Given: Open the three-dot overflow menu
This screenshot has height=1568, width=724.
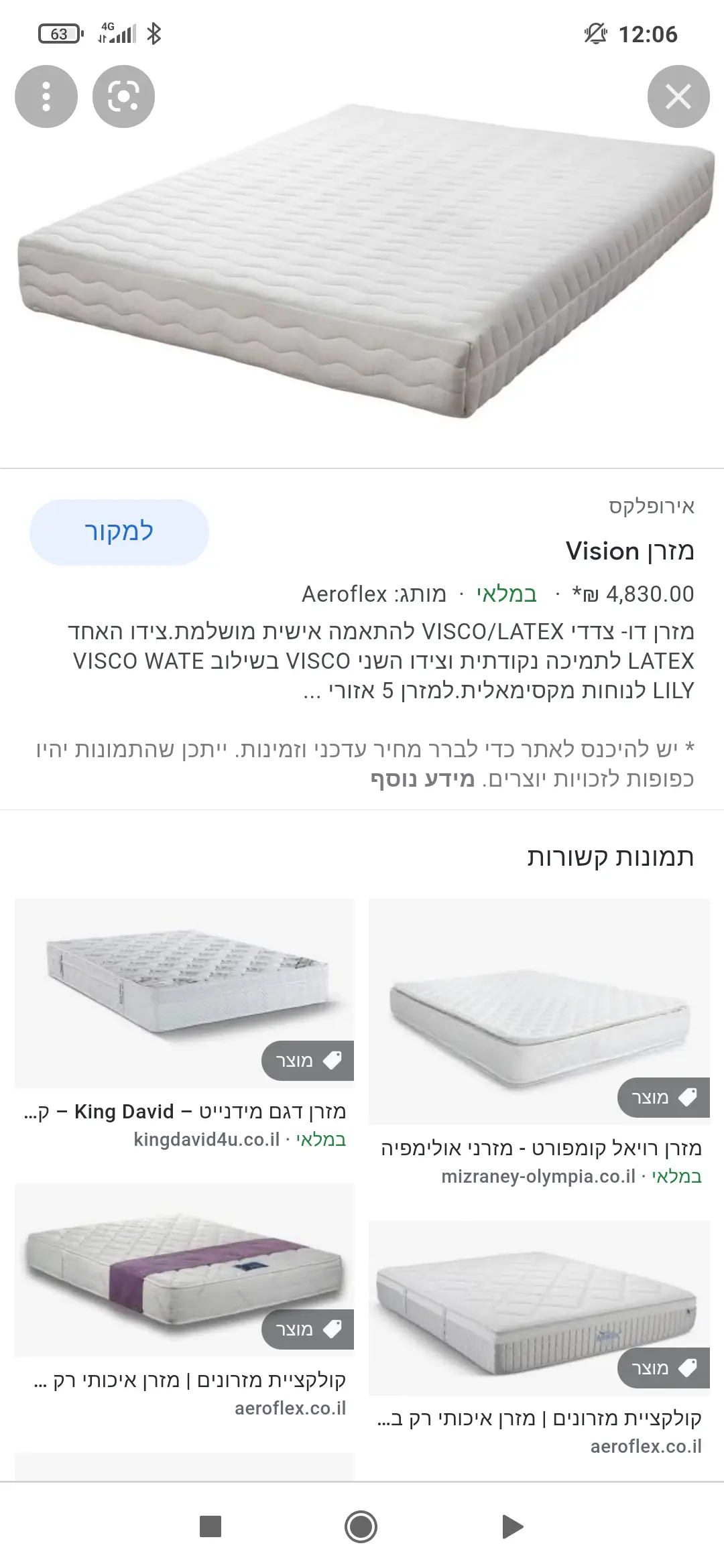Looking at the screenshot, I should click(x=46, y=96).
